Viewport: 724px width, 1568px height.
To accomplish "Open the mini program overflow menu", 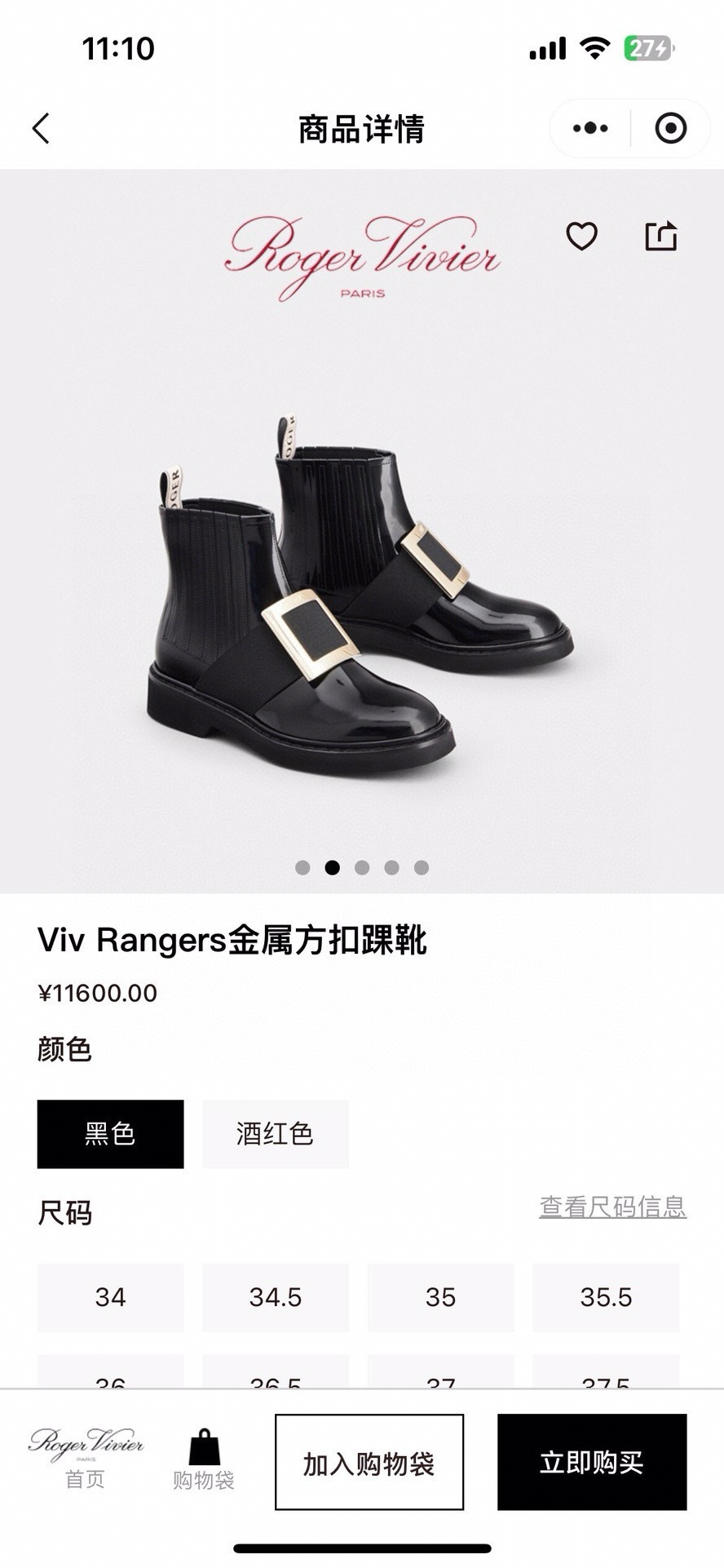I will click(x=590, y=128).
